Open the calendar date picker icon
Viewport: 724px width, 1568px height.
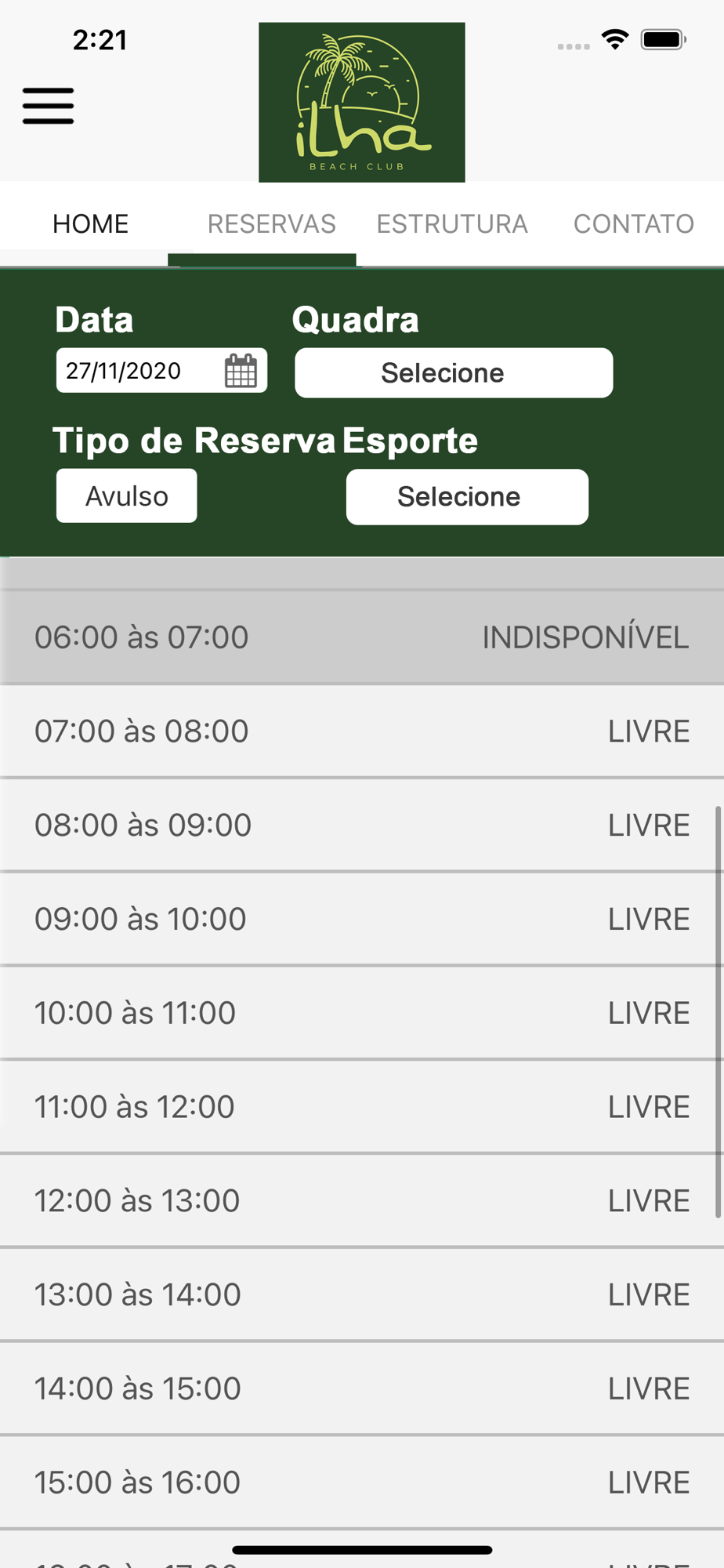point(241,371)
